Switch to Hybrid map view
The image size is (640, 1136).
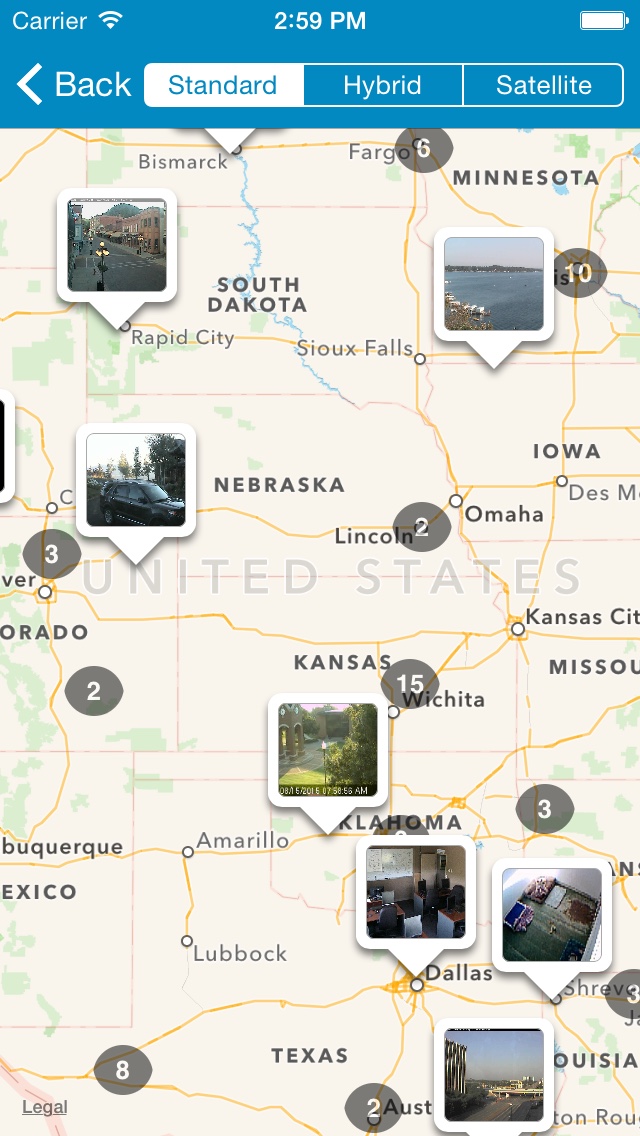382,85
